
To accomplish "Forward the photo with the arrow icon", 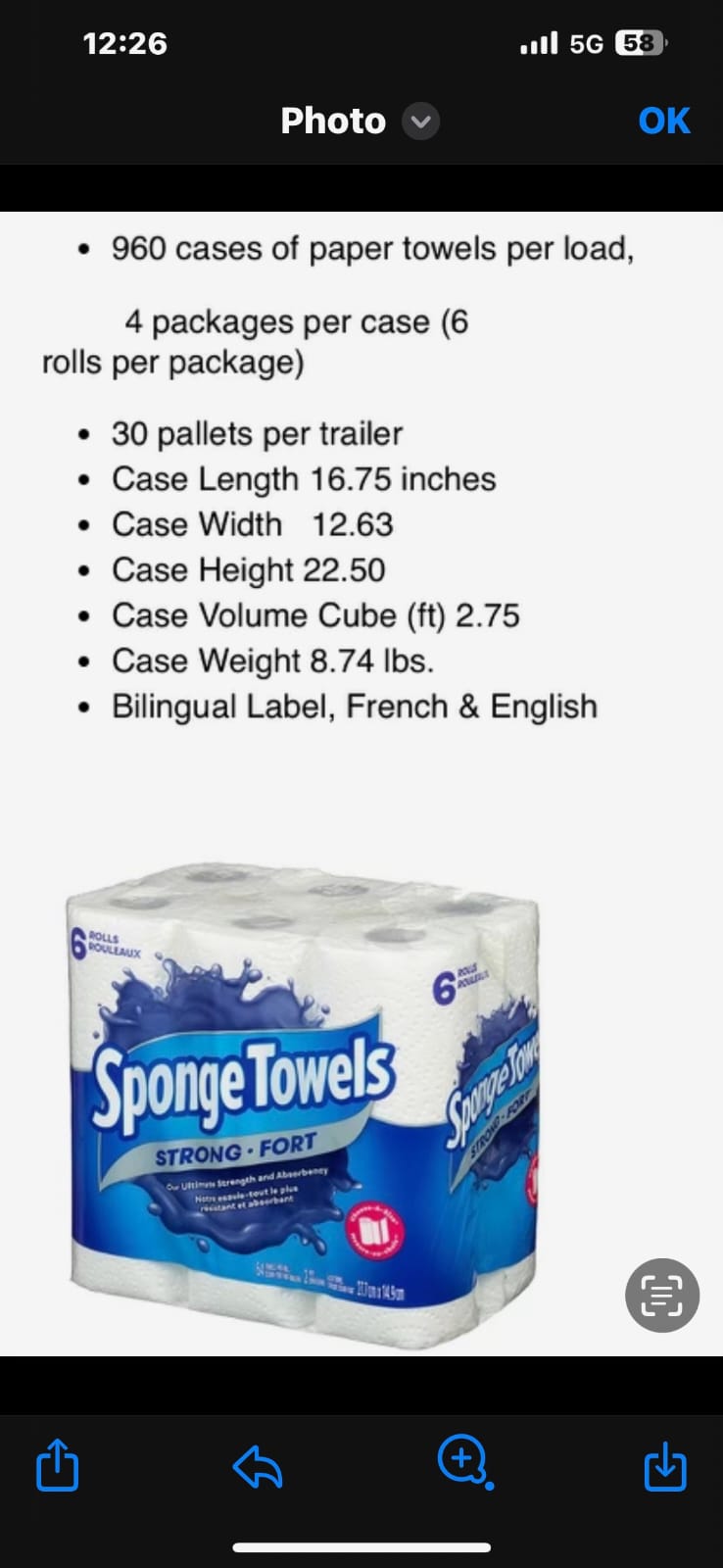I will [x=258, y=1466].
